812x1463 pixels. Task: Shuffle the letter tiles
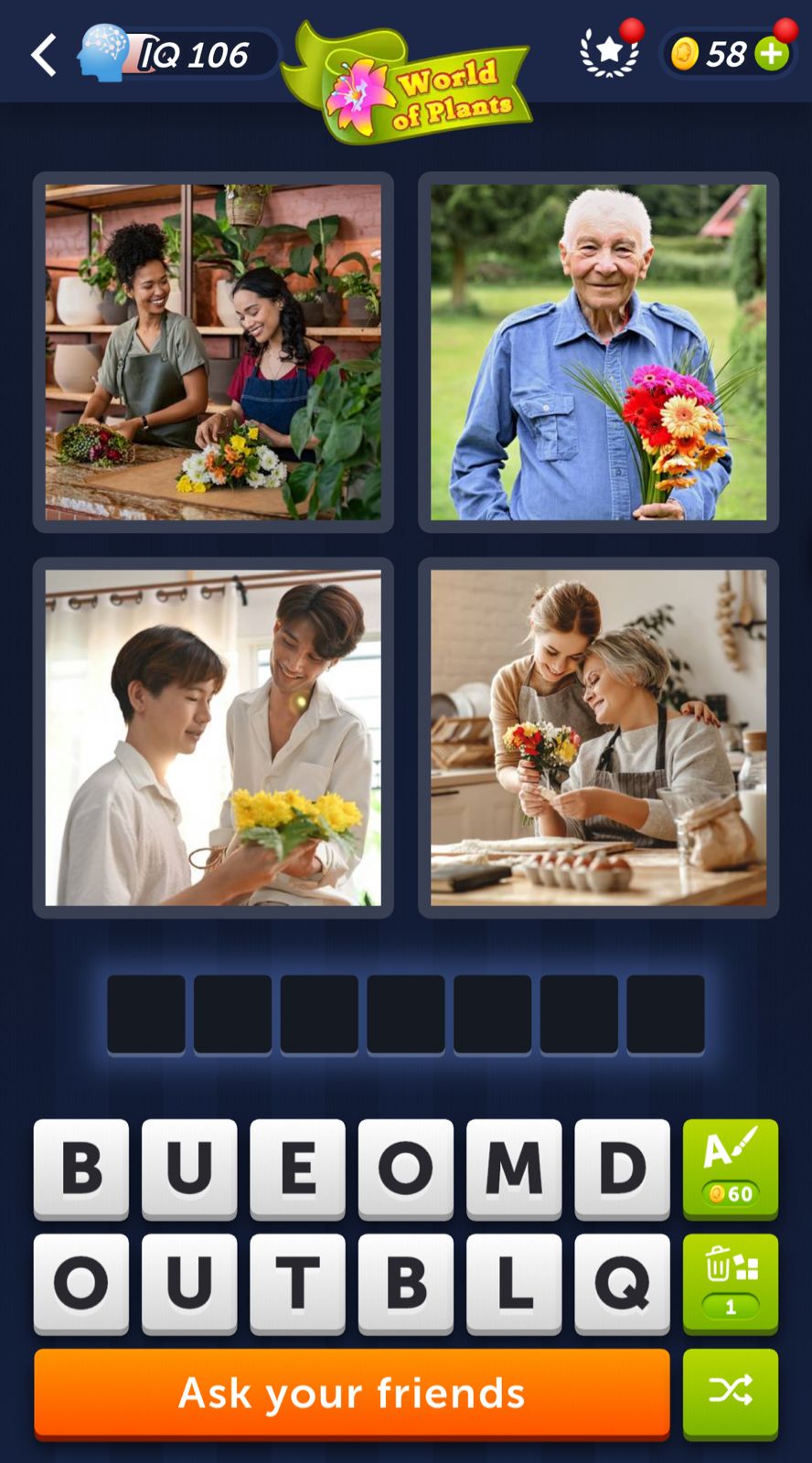pos(730,1391)
